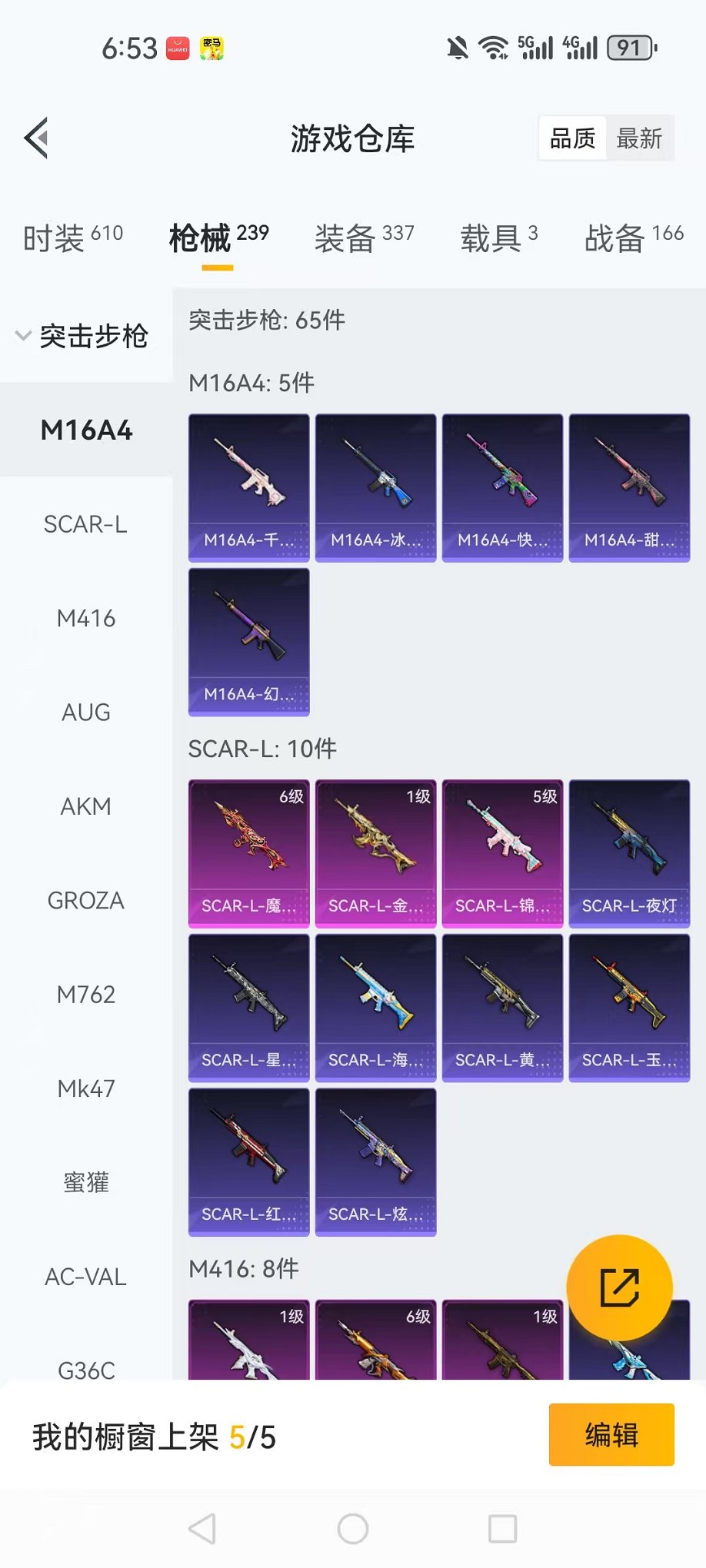Tap the orange share floating button

pyautogui.click(x=619, y=1287)
